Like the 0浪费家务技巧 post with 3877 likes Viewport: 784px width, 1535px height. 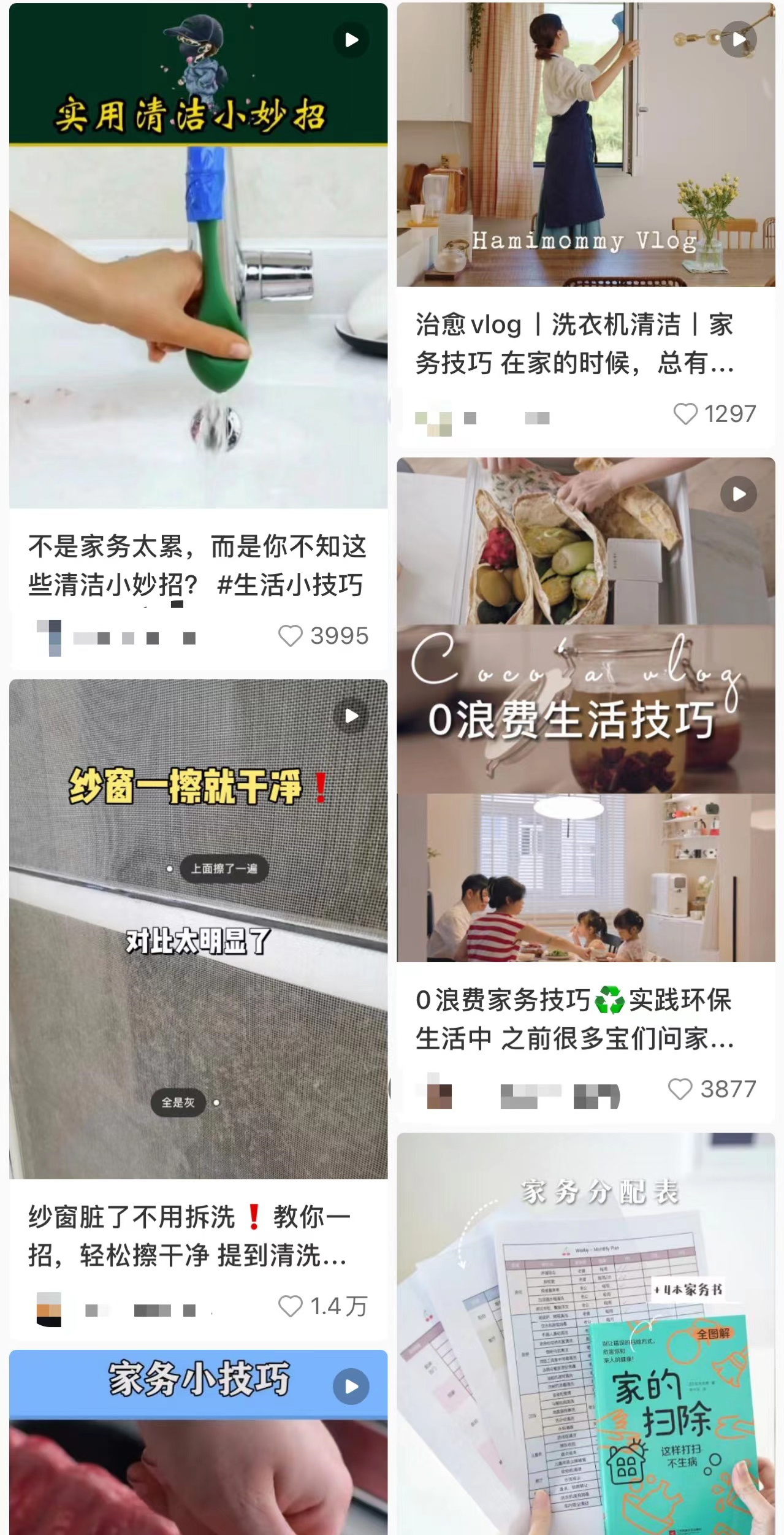(680, 1089)
